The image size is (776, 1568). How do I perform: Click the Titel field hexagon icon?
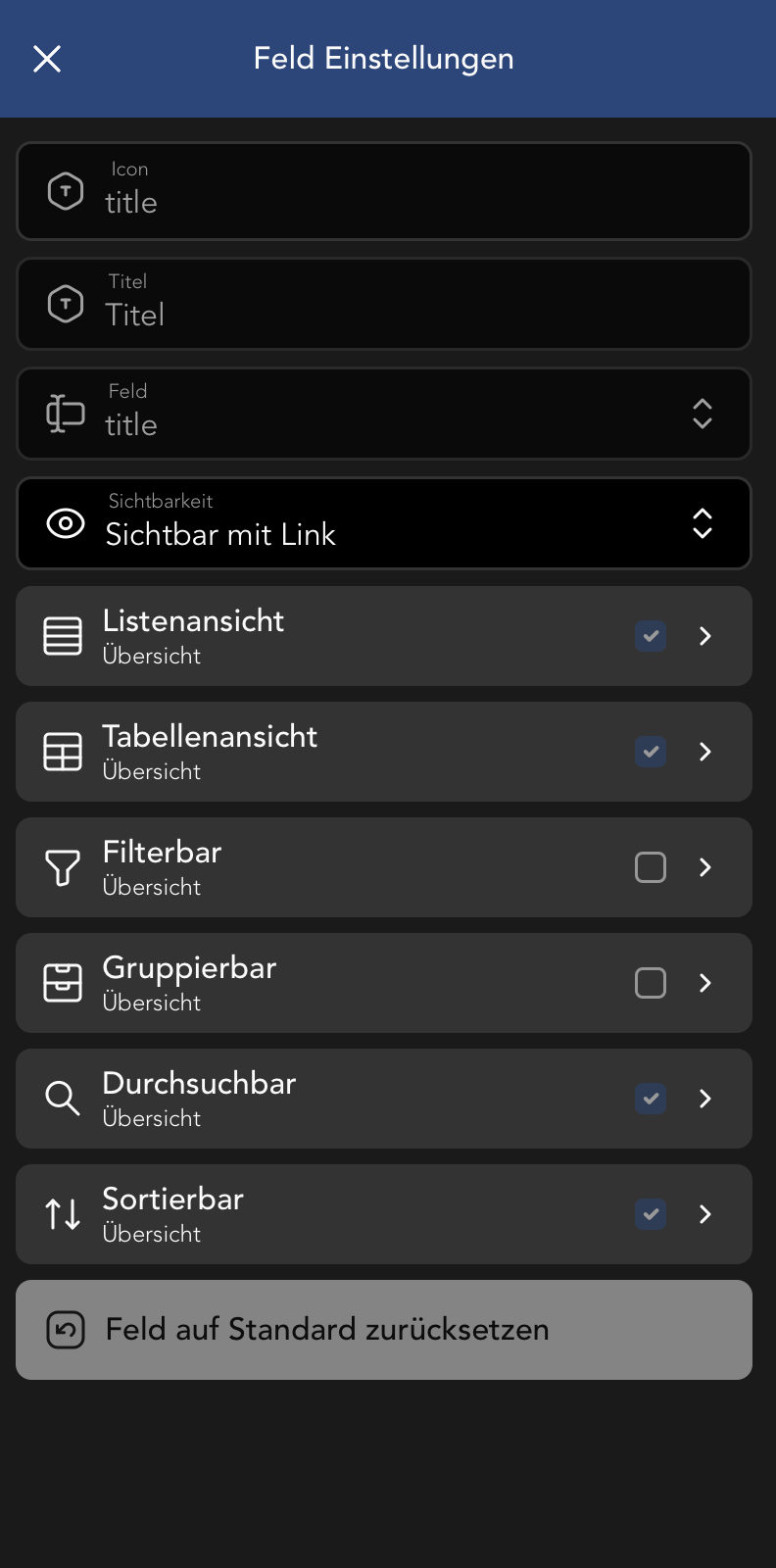pos(65,304)
